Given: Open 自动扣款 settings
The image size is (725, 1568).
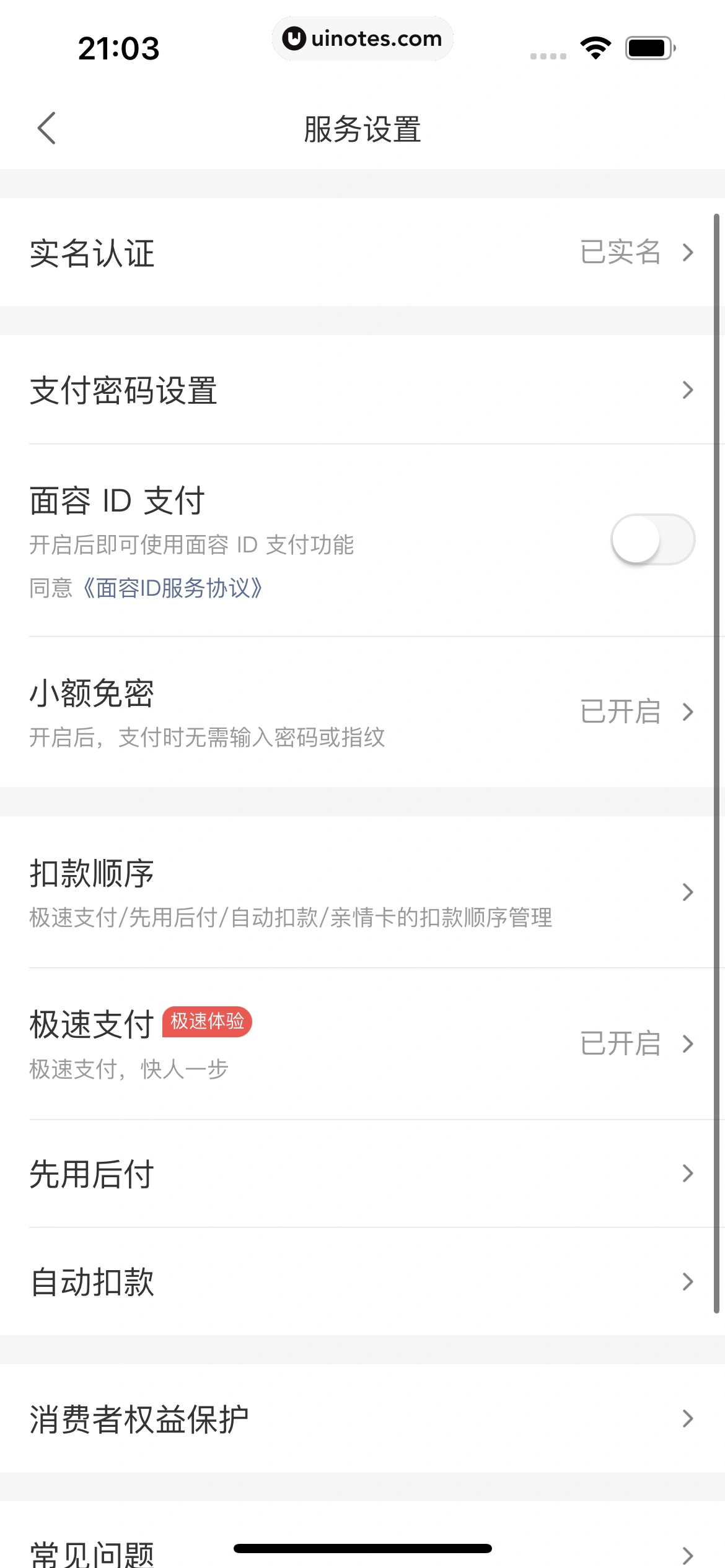Looking at the screenshot, I should (x=362, y=1282).
